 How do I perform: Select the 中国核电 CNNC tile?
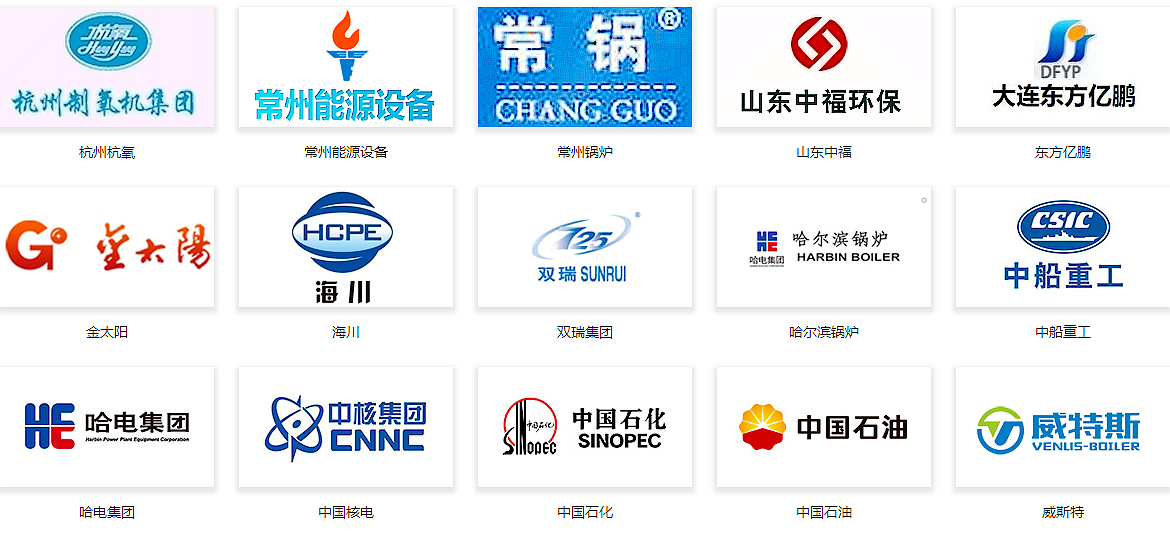pos(345,427)
